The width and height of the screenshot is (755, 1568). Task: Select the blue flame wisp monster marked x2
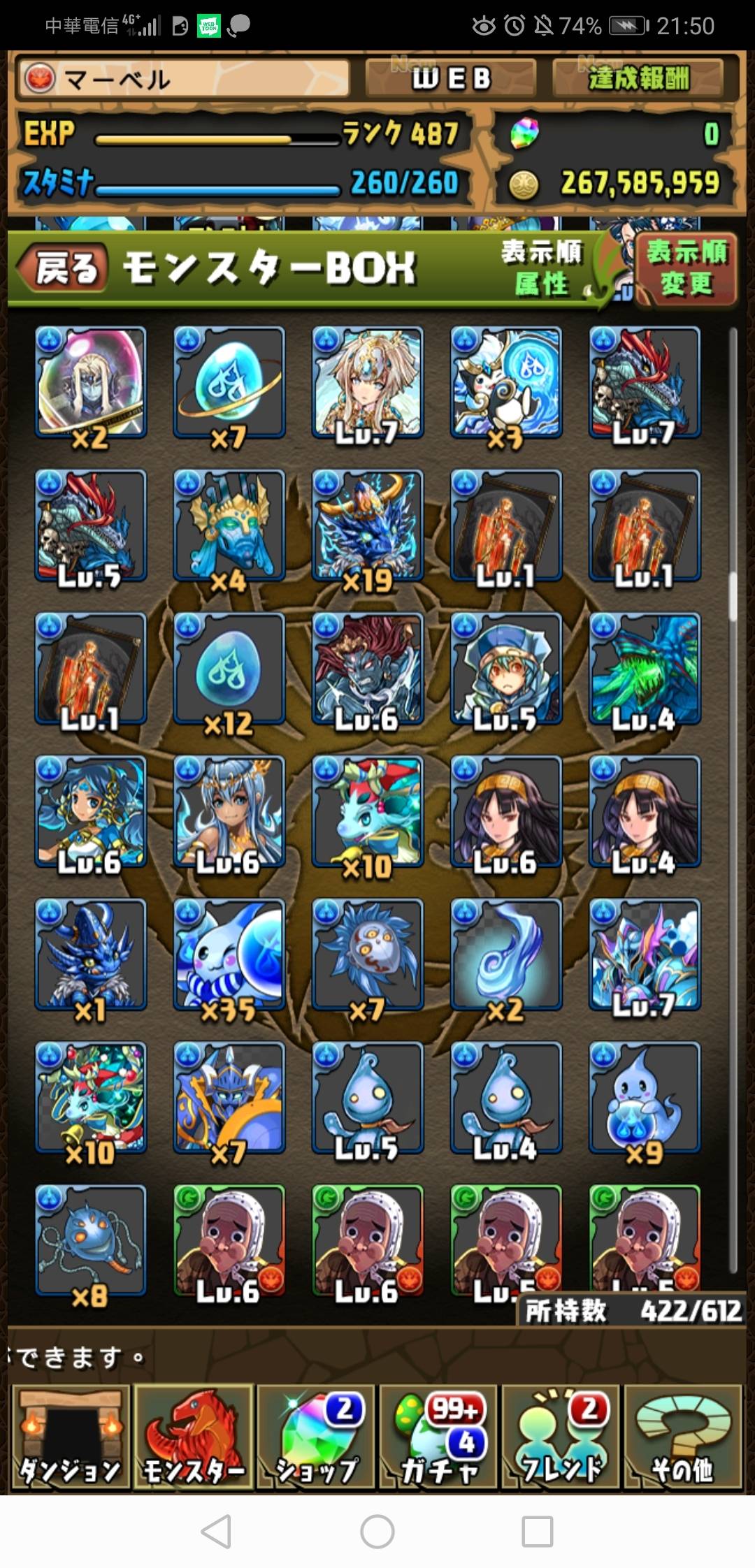coord(506,955)
